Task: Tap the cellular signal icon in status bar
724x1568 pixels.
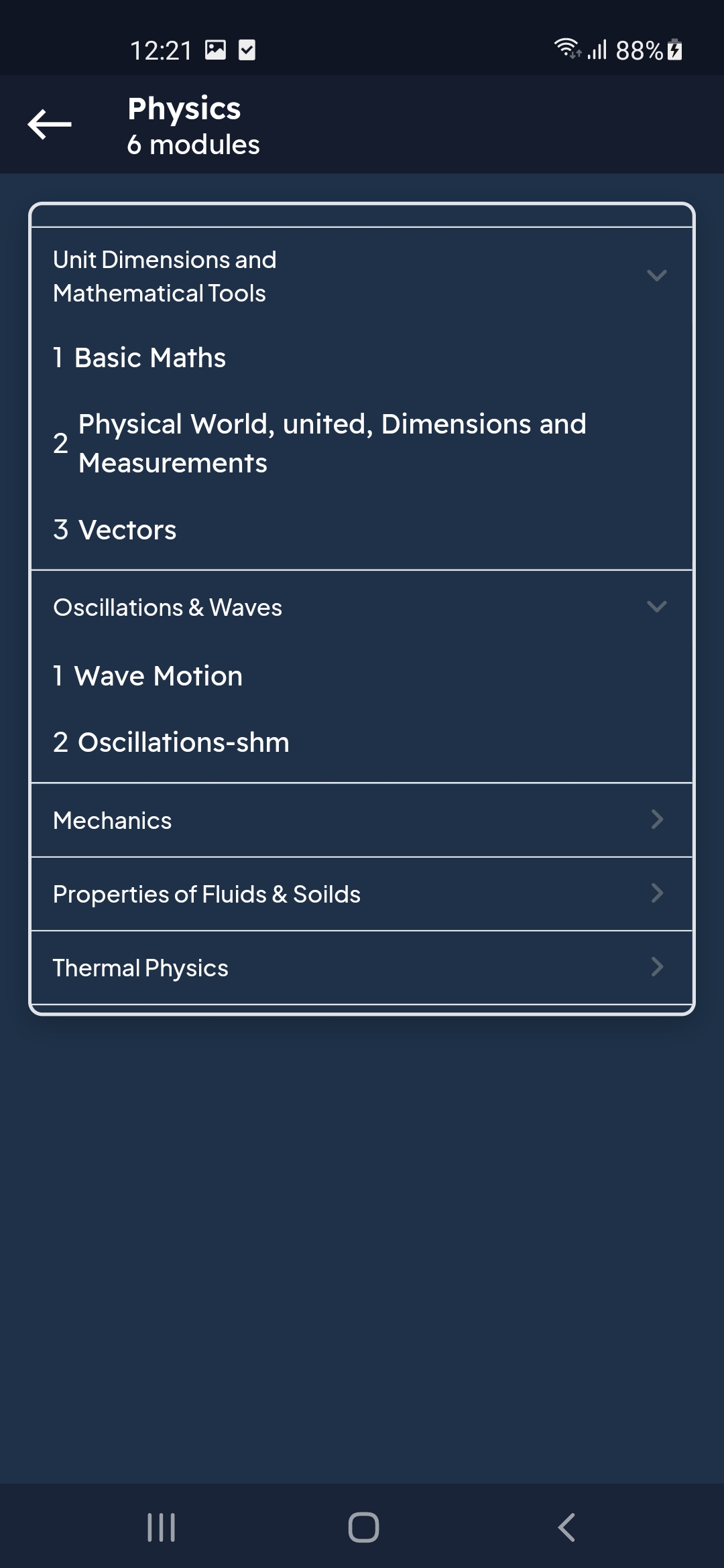Action: tap(597, 49)
